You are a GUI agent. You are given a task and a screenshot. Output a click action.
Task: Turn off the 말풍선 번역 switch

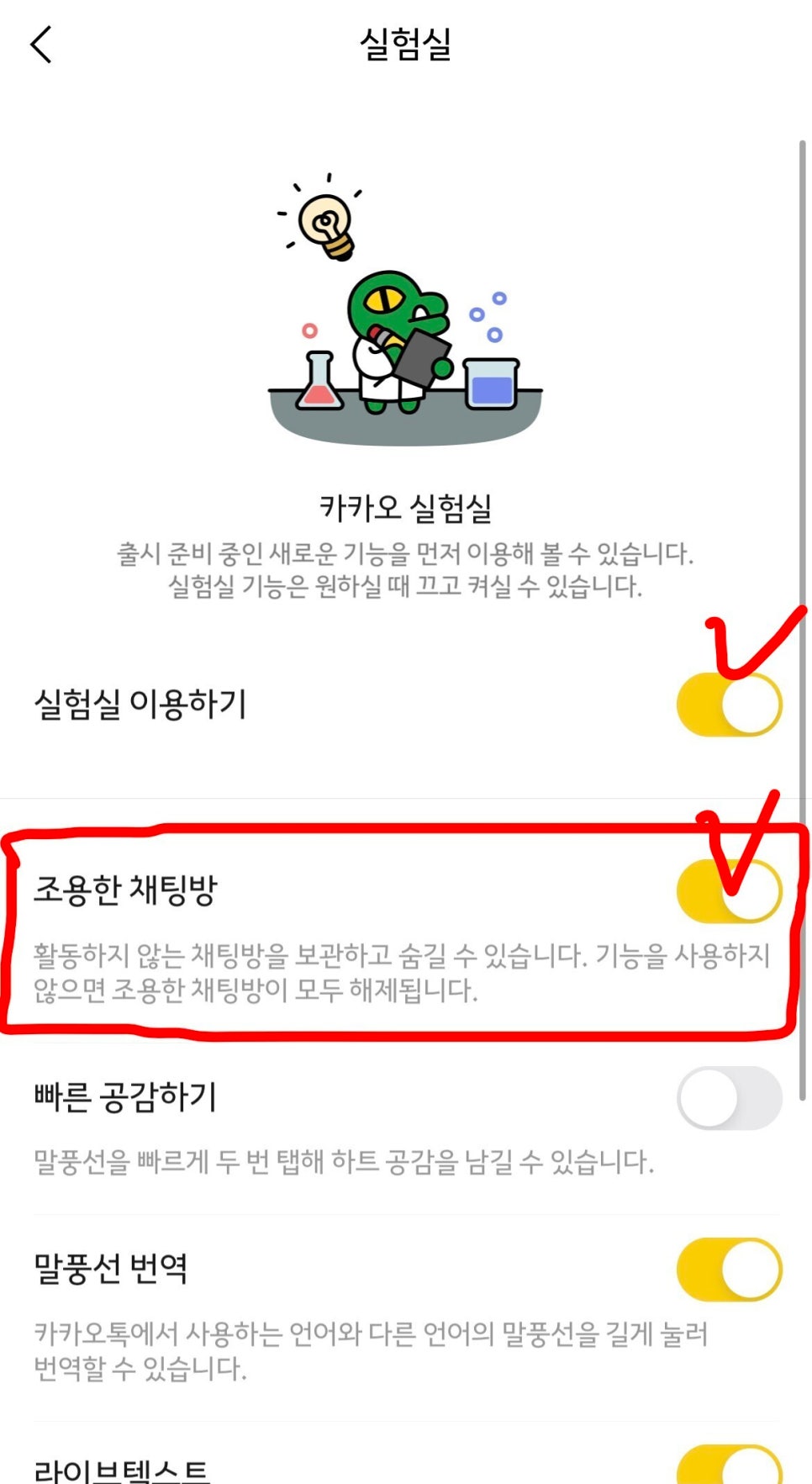click(x=729, y=1270)
